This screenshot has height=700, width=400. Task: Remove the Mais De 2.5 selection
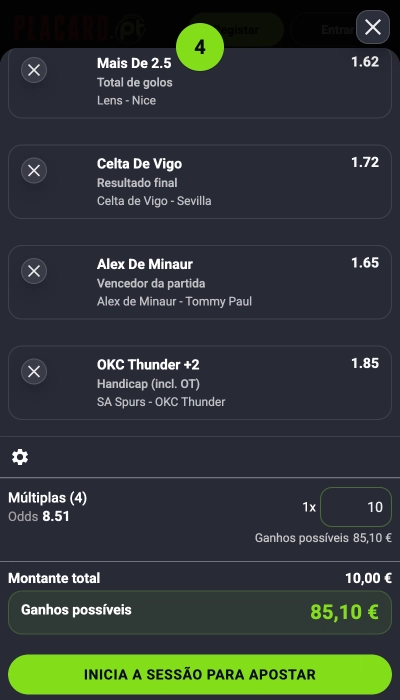[34, 70]
